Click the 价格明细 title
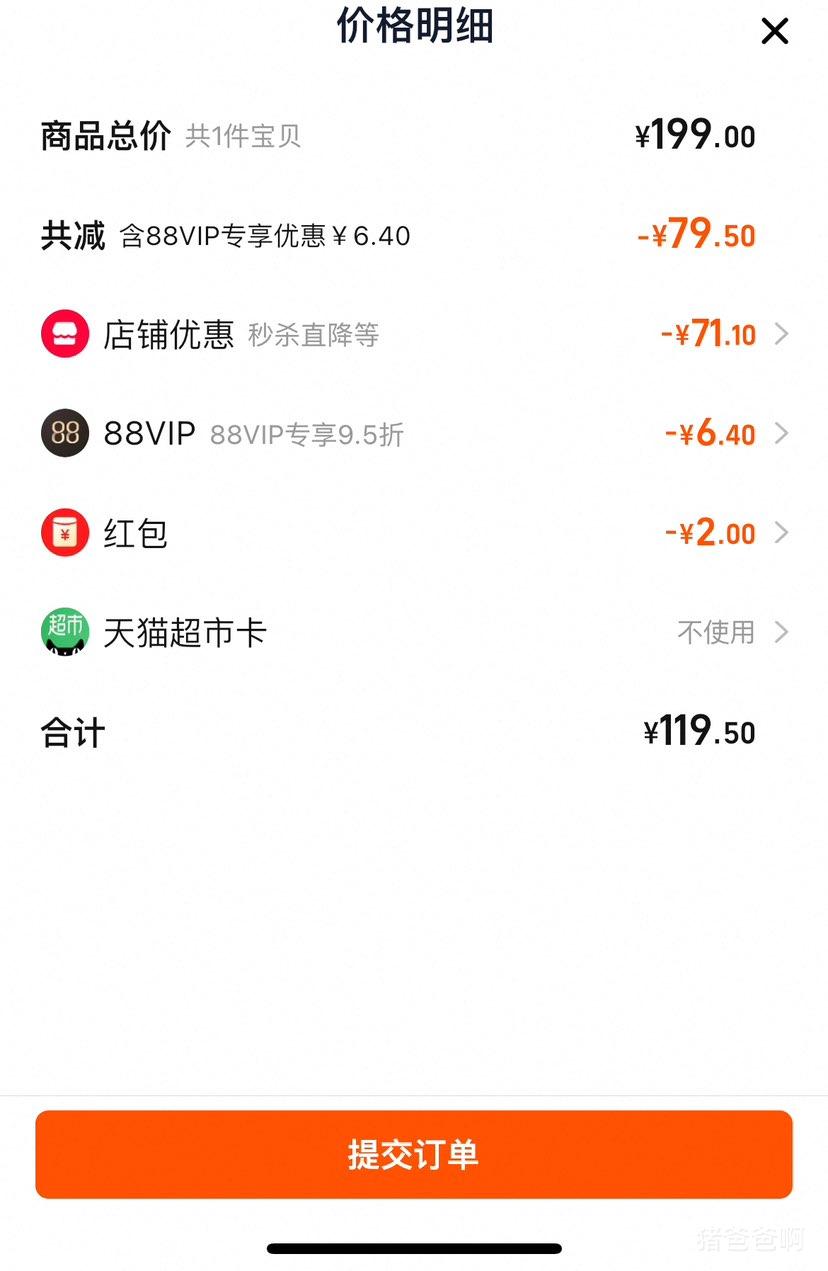 pyautogui.click(x=414, y=29)
